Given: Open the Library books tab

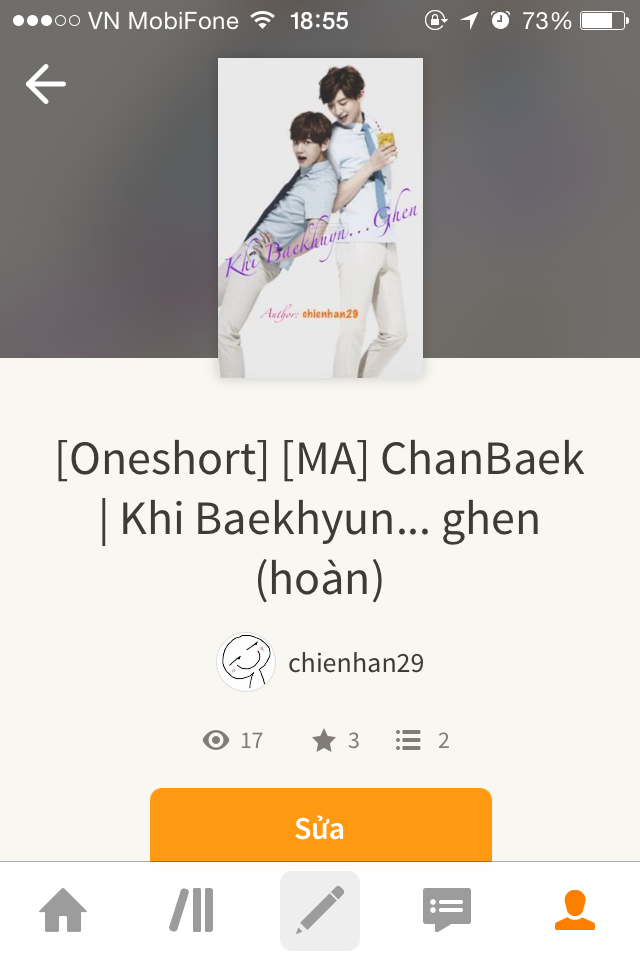Looking at the screenshot, I should 191,910.
